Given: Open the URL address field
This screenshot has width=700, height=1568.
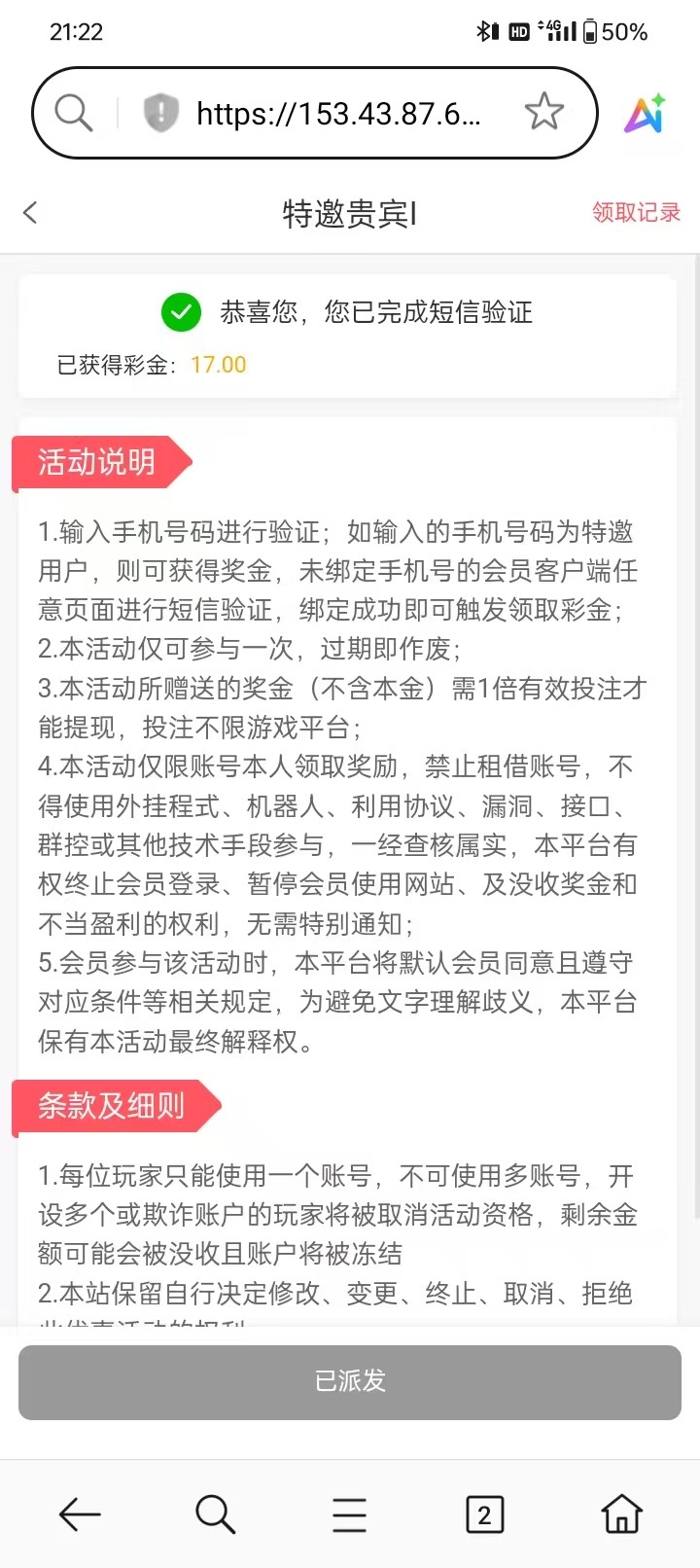Looking at the screenshot, I should [338, 114].
